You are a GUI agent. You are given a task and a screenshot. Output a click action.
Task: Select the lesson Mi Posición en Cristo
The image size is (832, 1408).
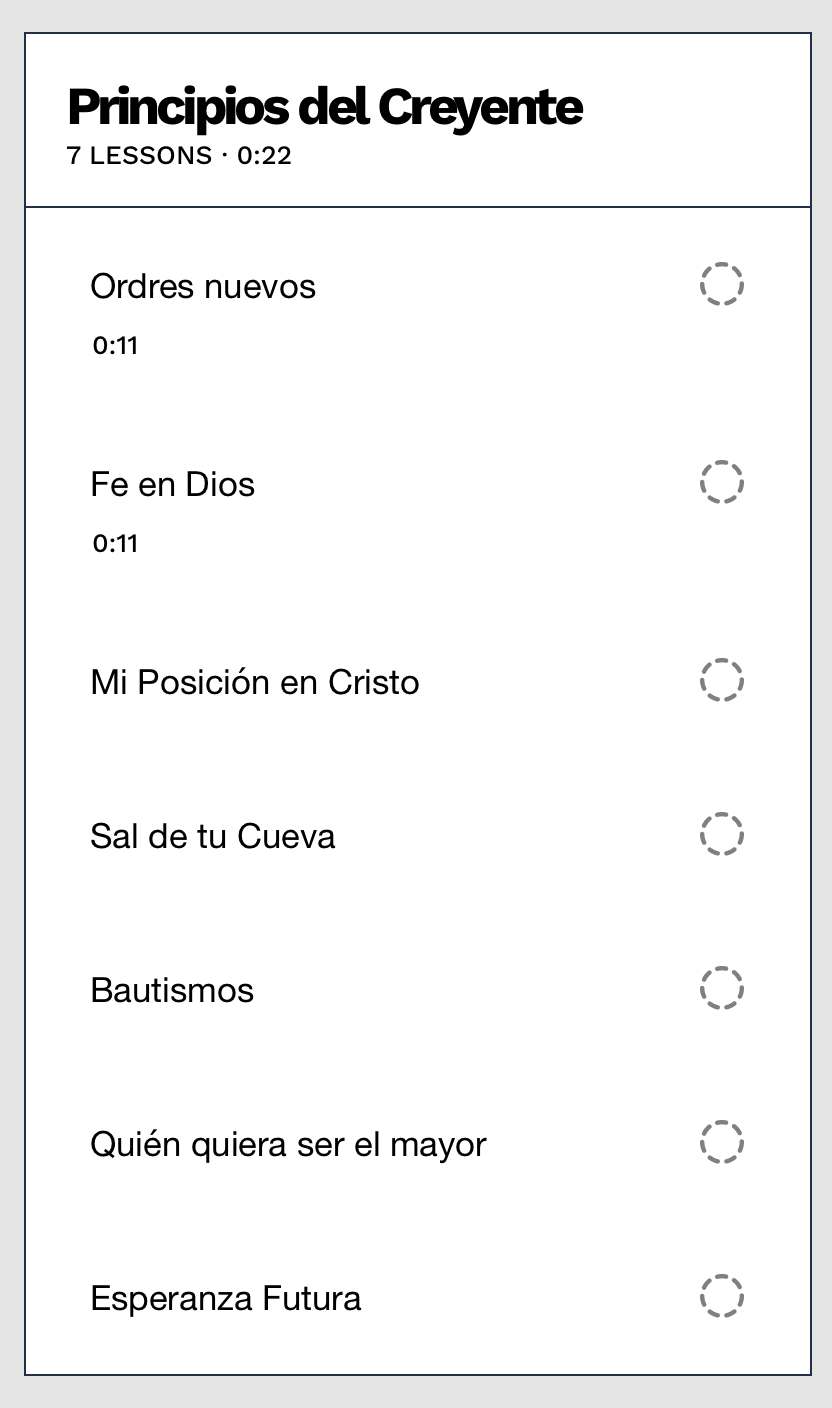point(255,683)
